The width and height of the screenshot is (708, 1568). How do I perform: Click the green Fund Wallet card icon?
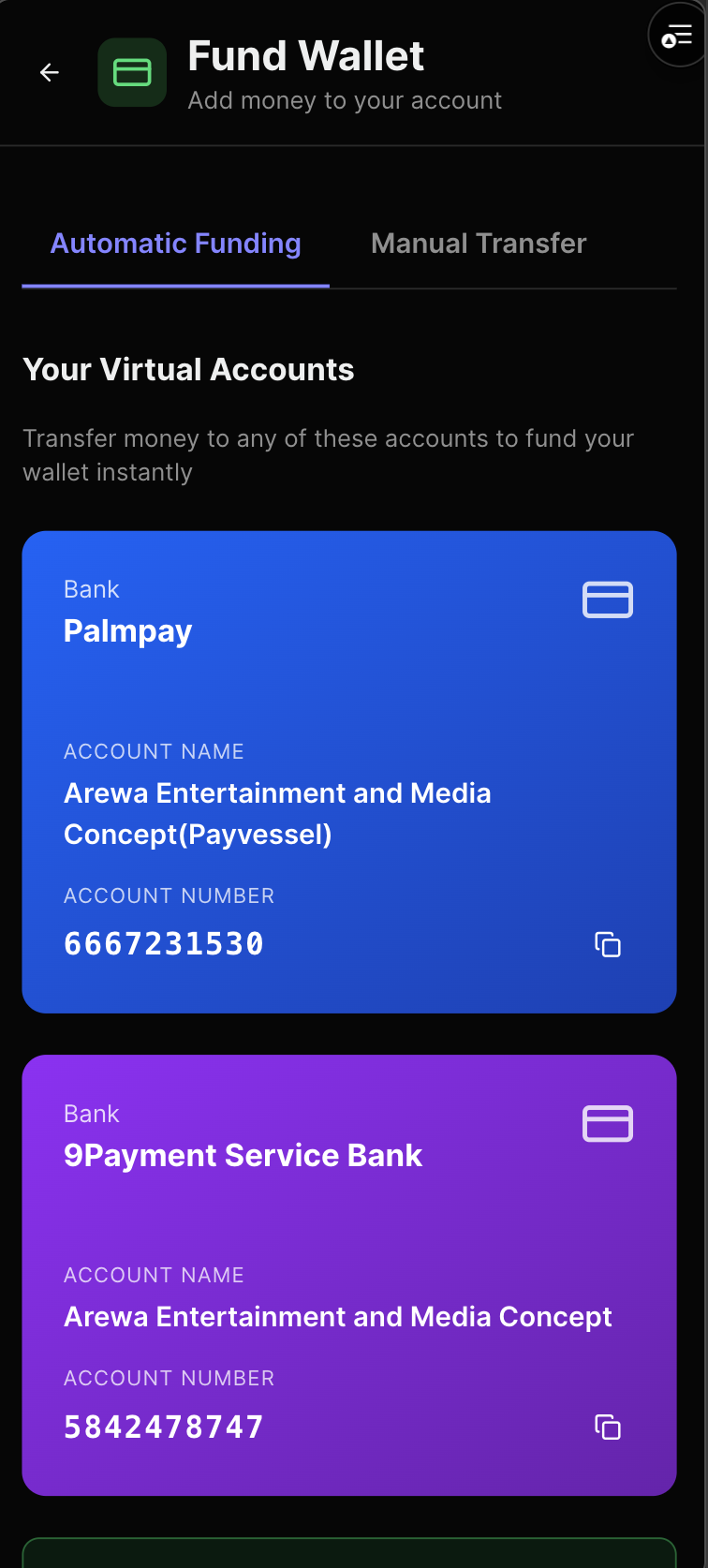pyautogui.click(x=132, y=71)
